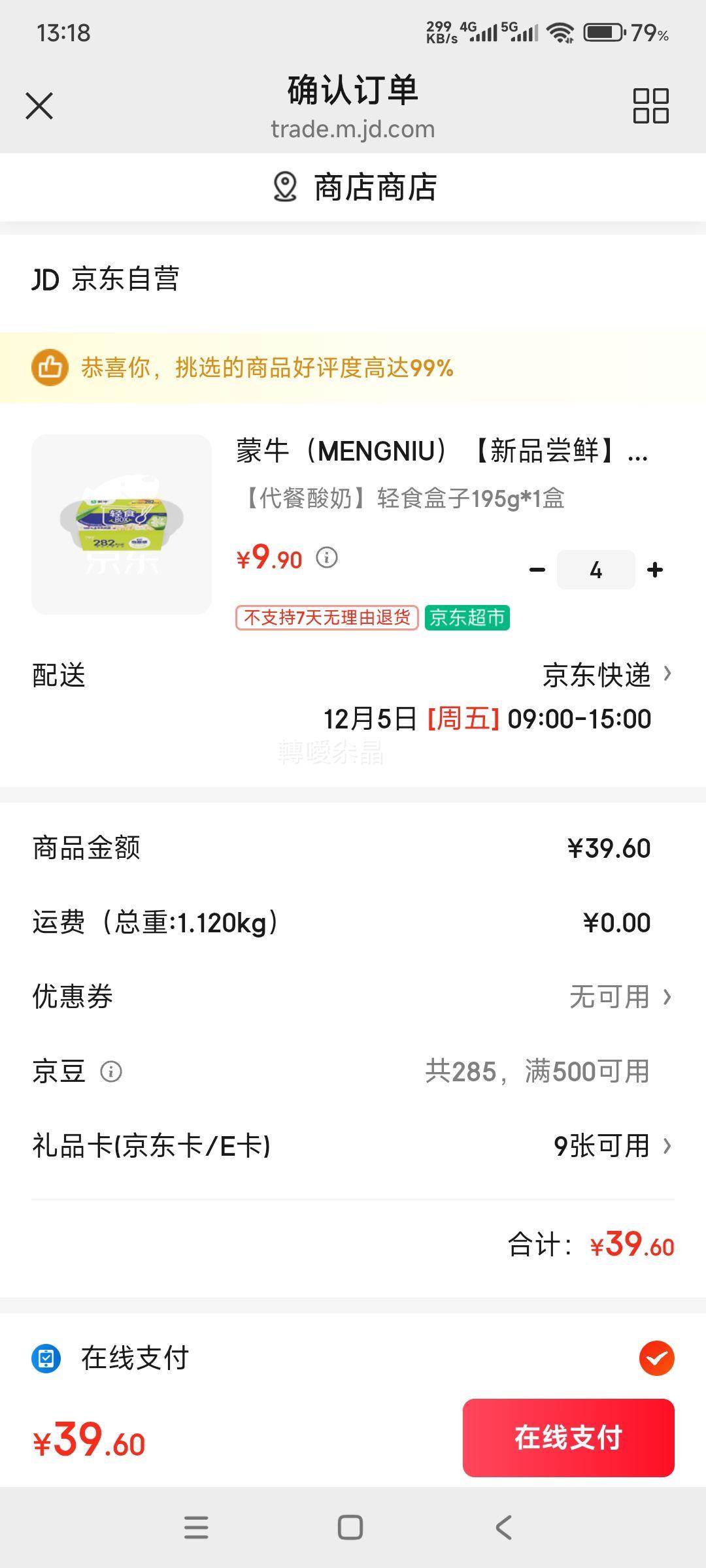This screenshot has height=1568, width=706.
Task: Click the blue online payment icon
Action: point(48,1359)
